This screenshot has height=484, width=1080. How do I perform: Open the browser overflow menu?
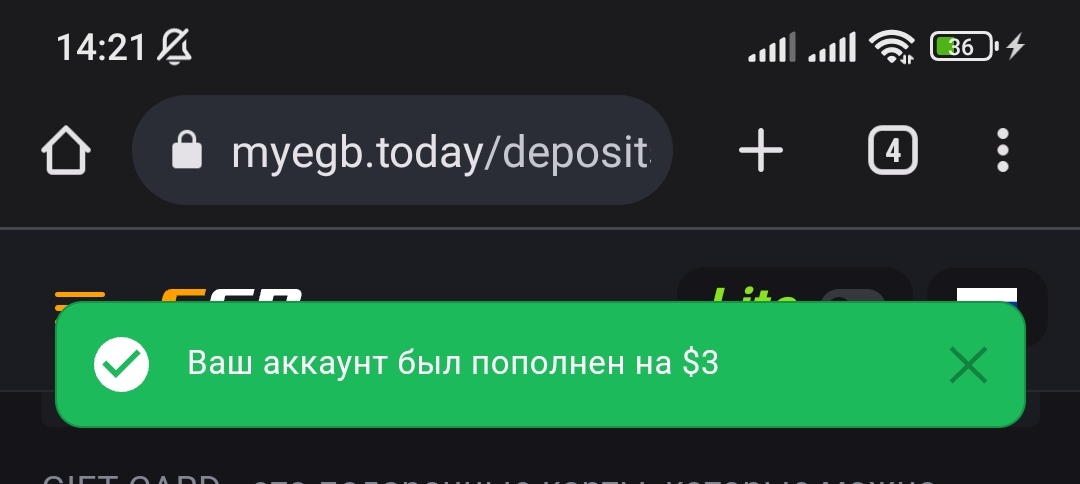1003,151
